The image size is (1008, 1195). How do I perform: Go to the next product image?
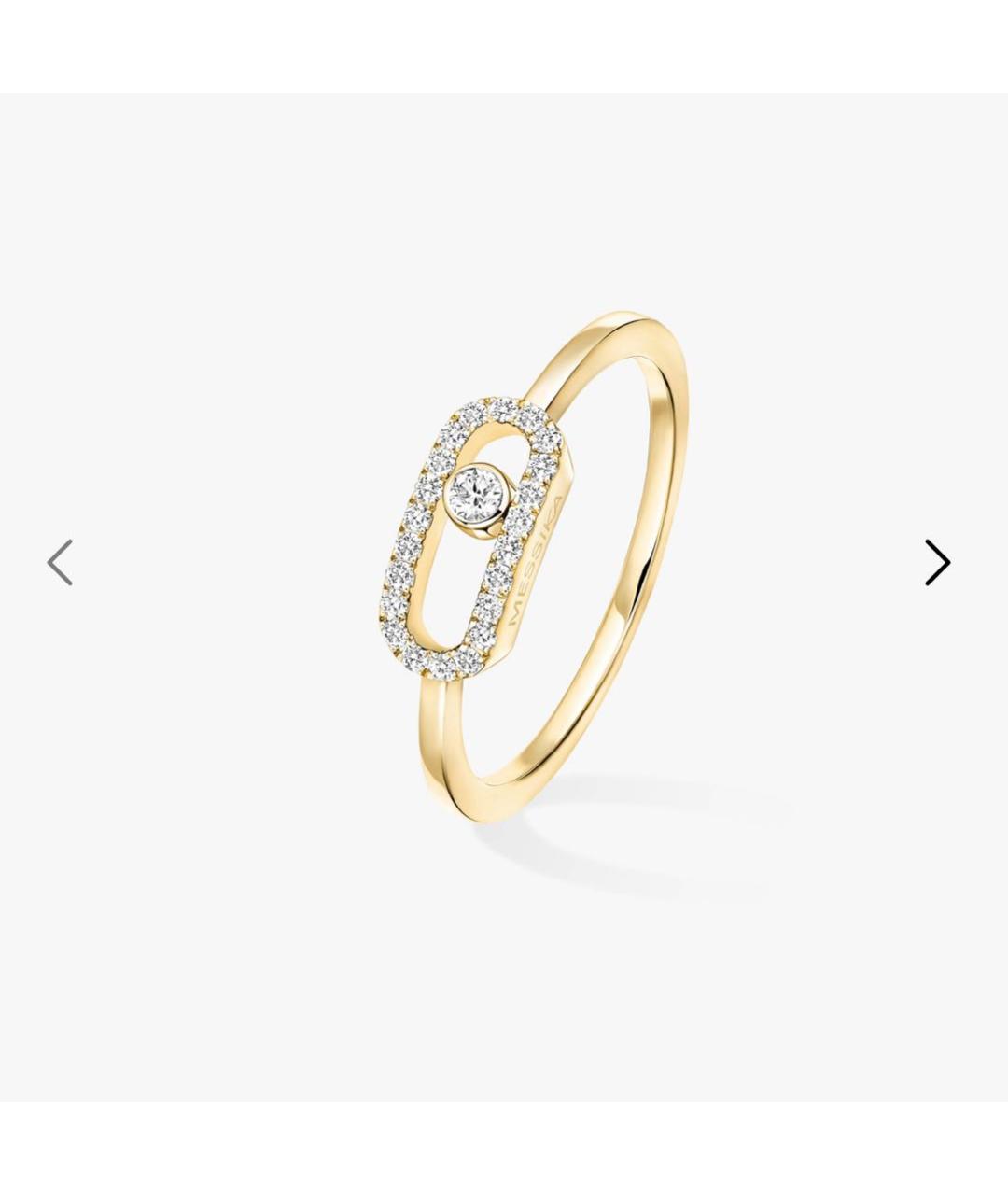coord(937,562)
